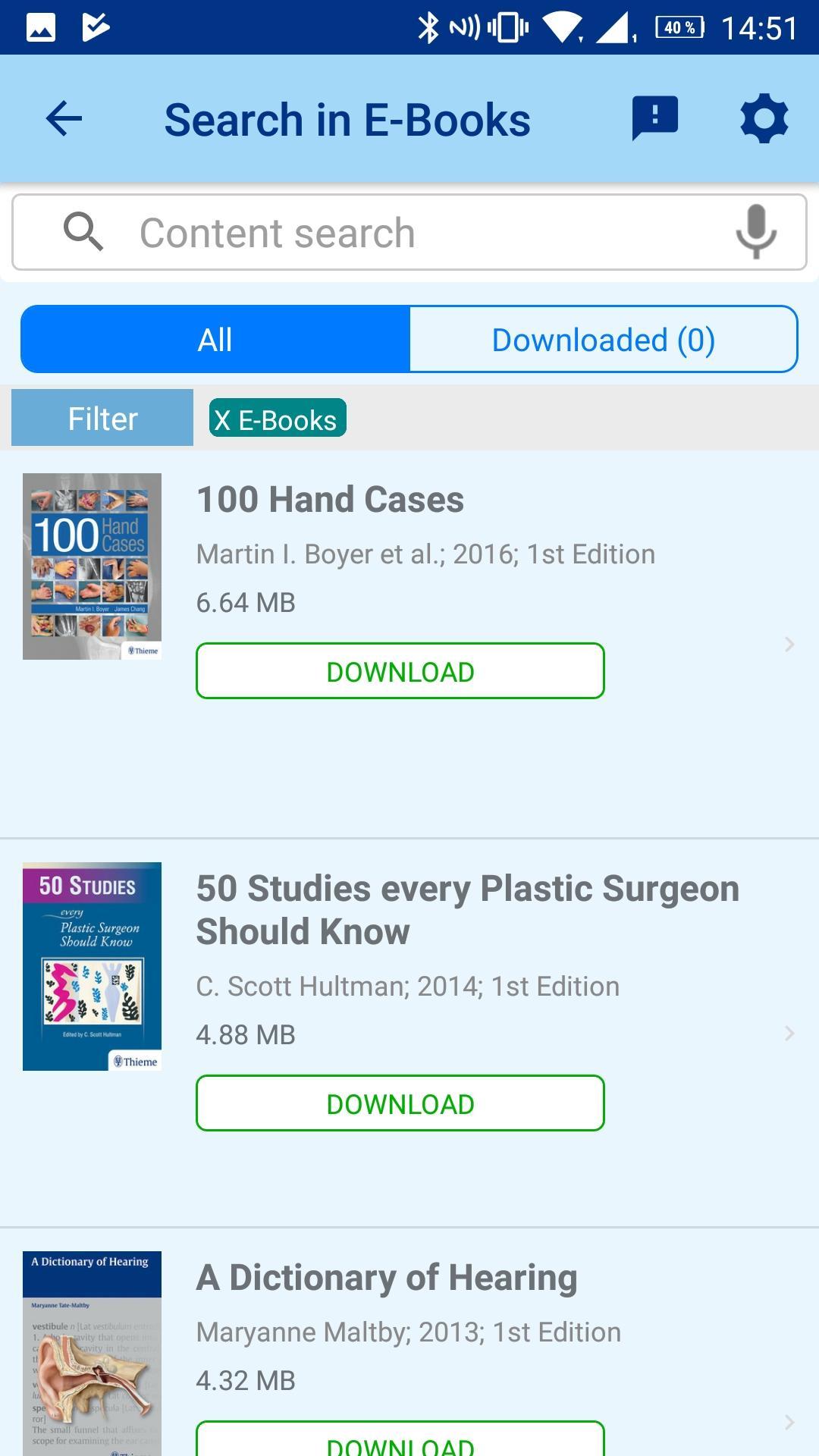Tap the Content search field
Screen dimensions: 819x1456
[409, 232]
